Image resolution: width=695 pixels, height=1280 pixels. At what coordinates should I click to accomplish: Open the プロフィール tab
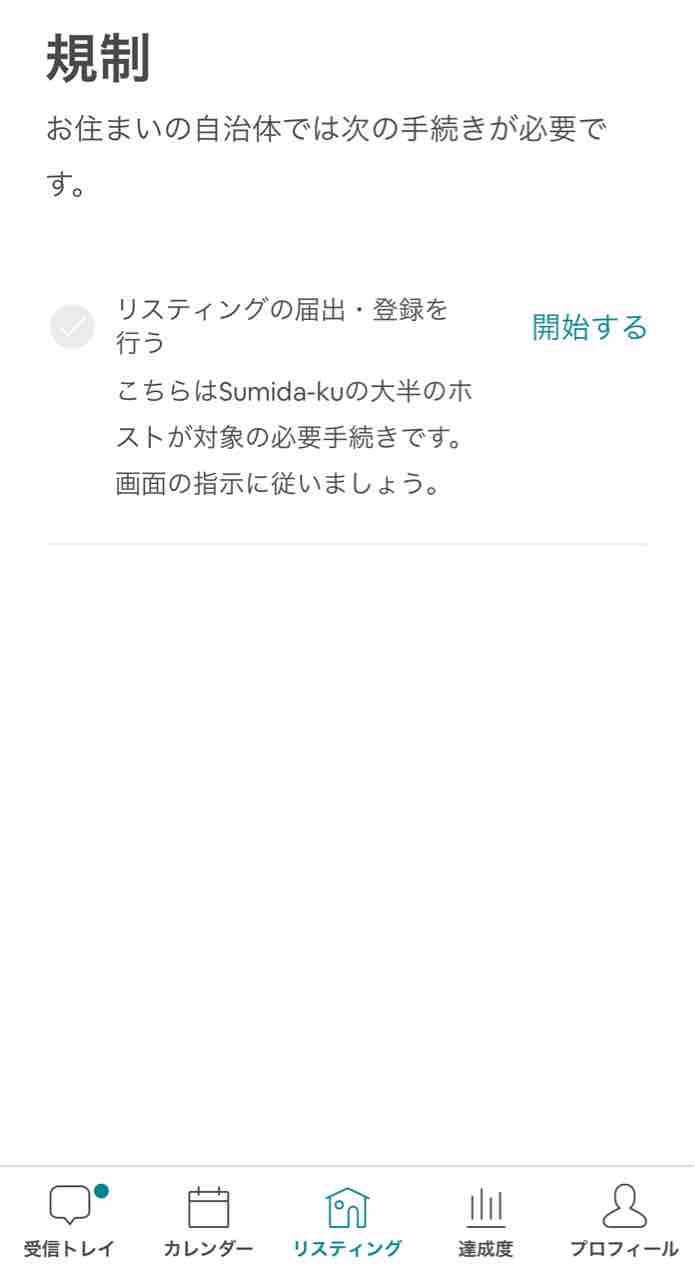(624, 1221)
